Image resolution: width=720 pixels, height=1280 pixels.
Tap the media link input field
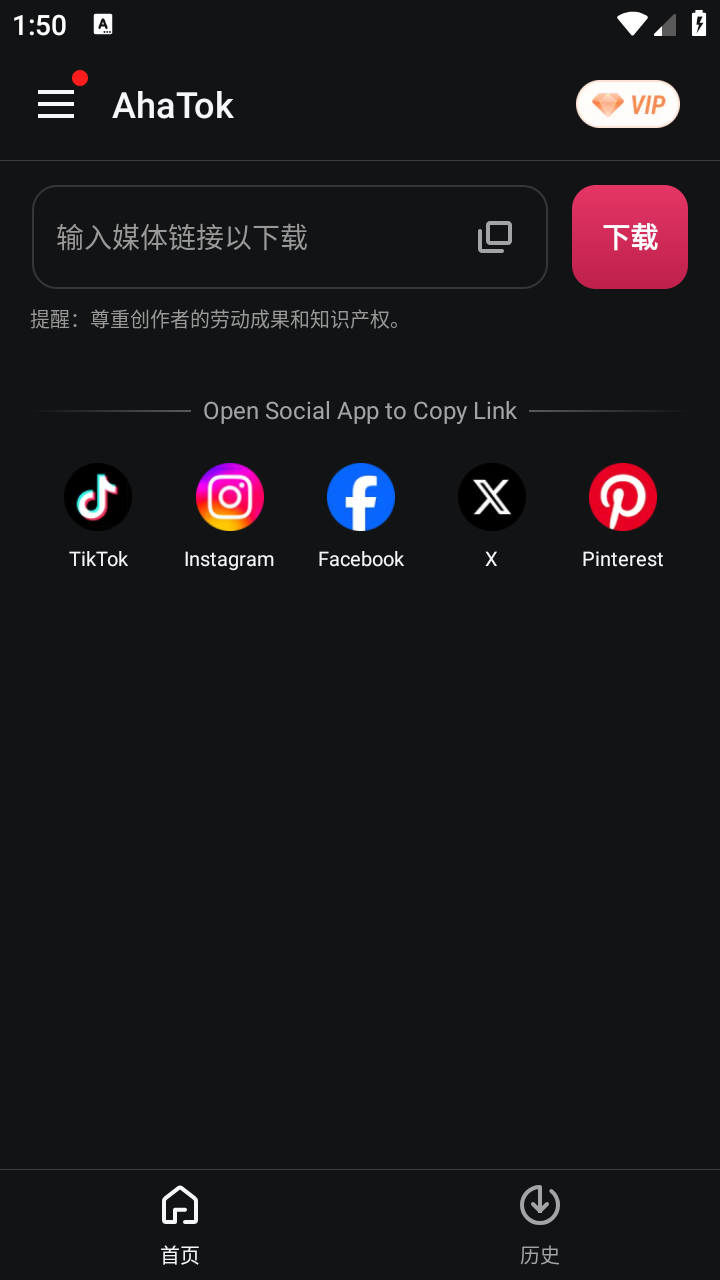(250, 237)
